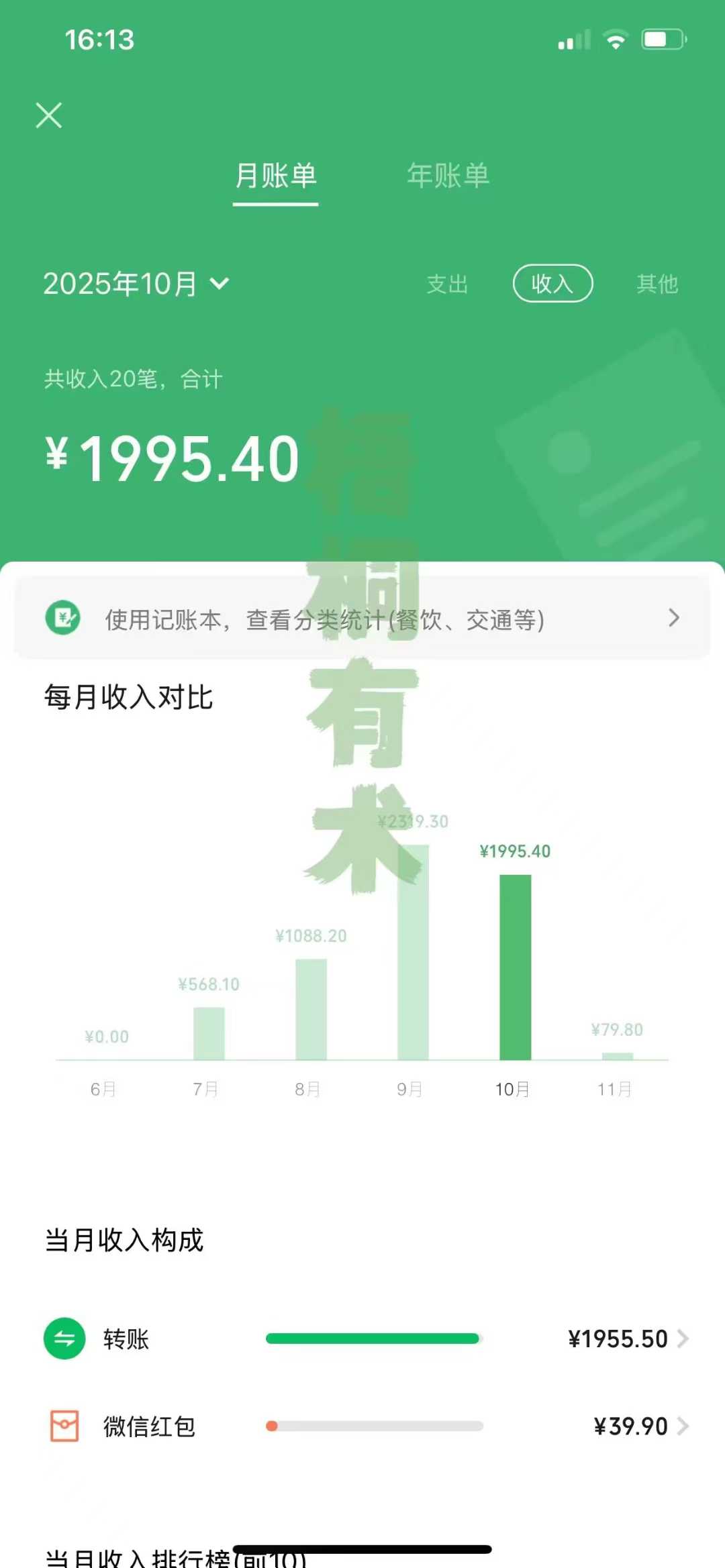Select the 收入 filter
This screenshot has height=1568, width=725.
tap(552, 284)
